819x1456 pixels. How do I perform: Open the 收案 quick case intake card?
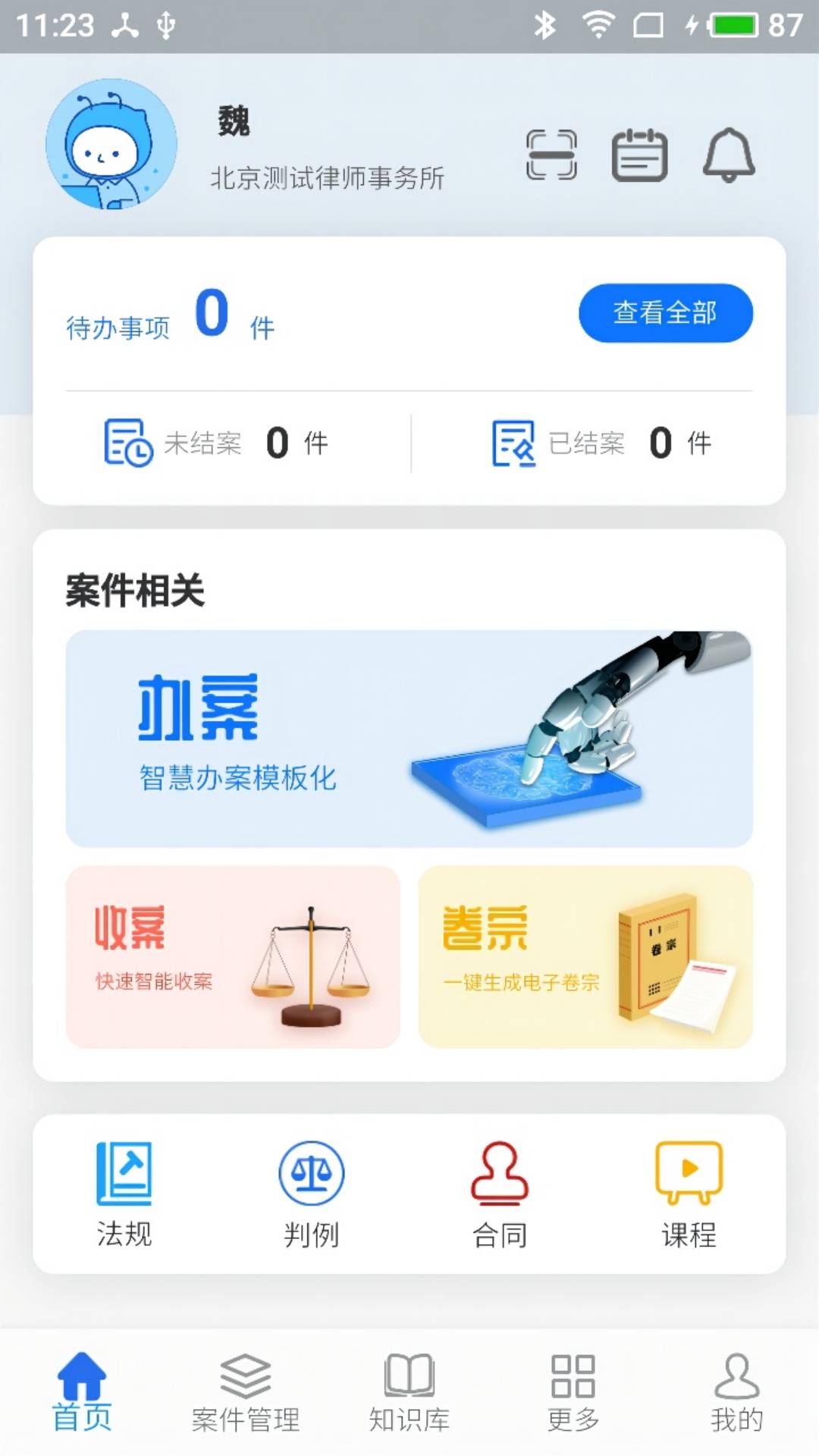coord(233,957)
